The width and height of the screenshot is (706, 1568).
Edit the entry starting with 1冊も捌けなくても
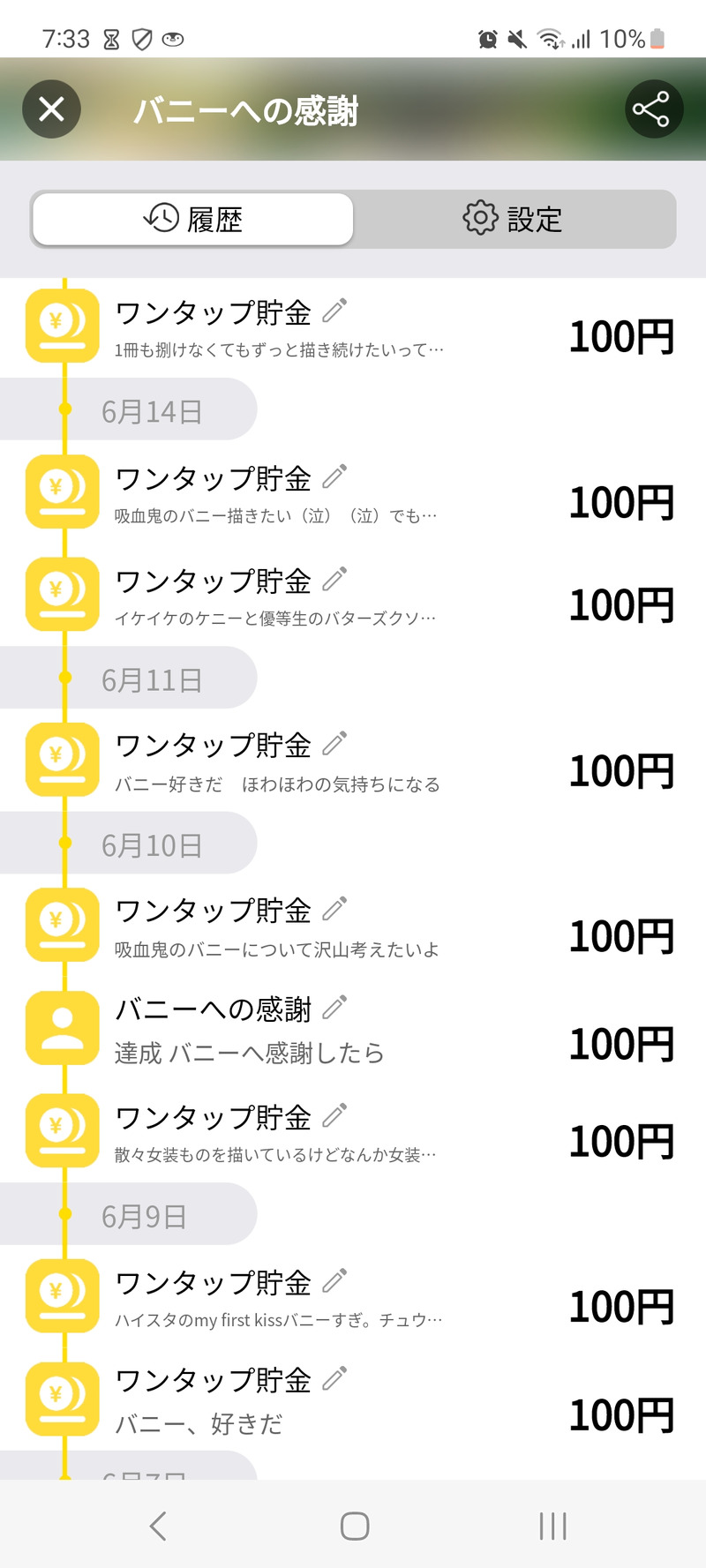coord(334,311)
